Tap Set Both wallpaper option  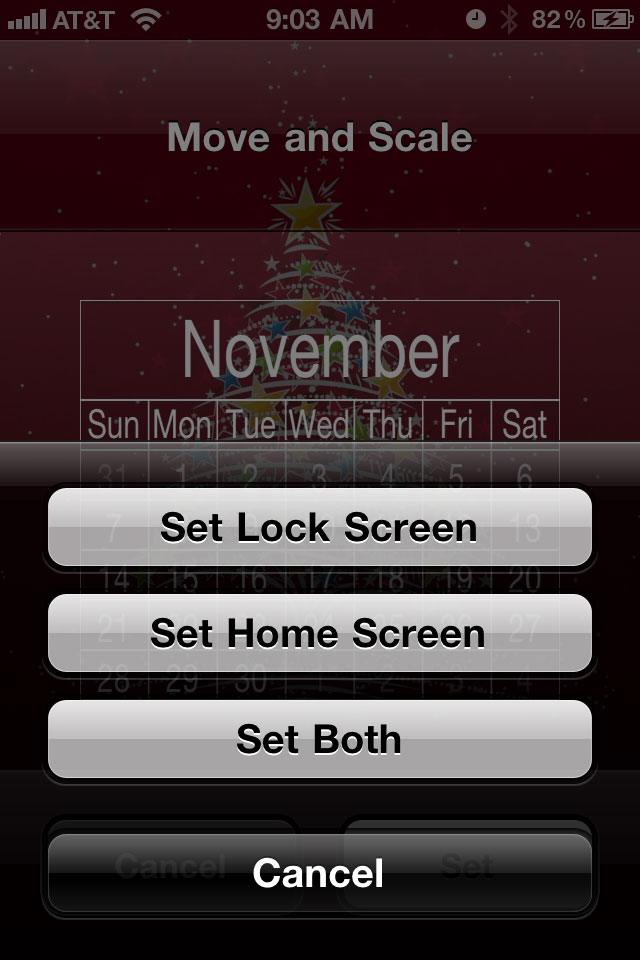pos(320,739)
